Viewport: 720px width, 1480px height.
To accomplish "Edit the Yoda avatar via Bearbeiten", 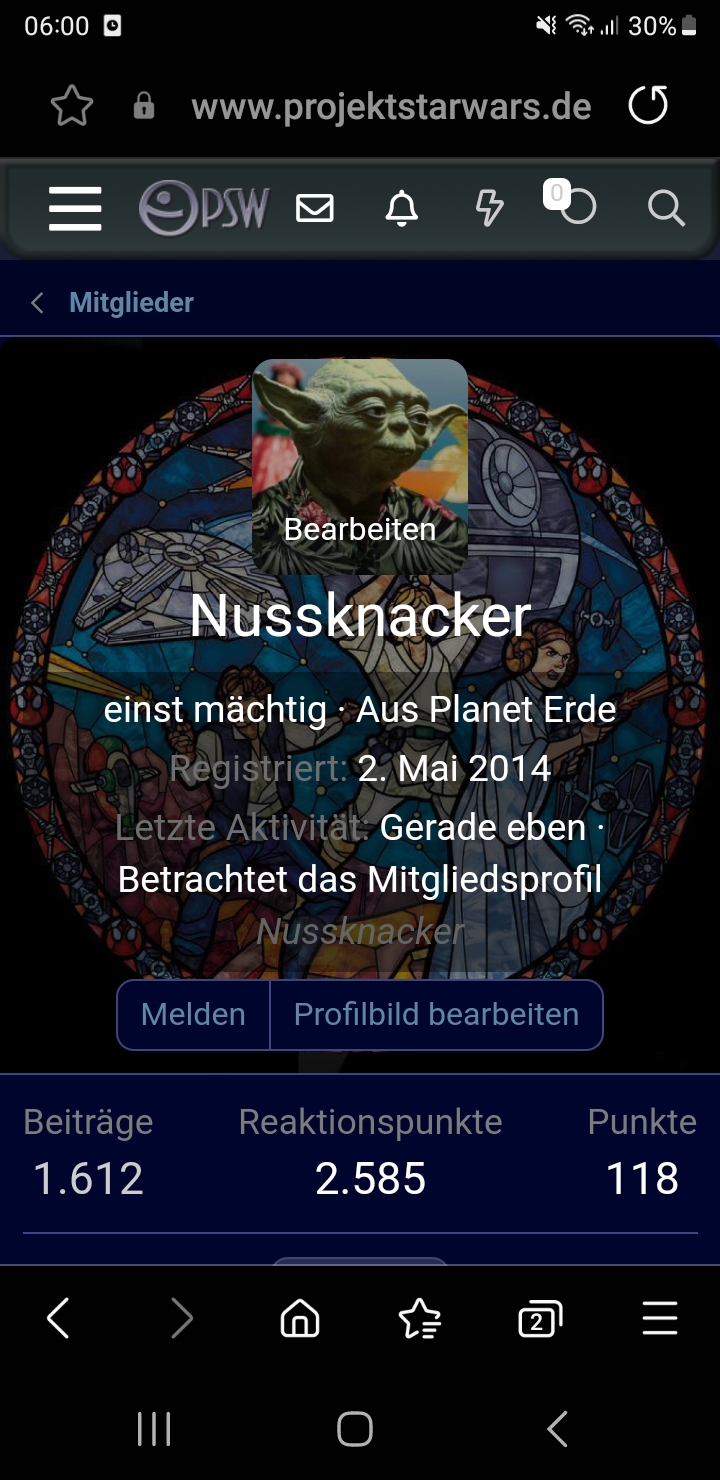I will click(x=360, y=528).
